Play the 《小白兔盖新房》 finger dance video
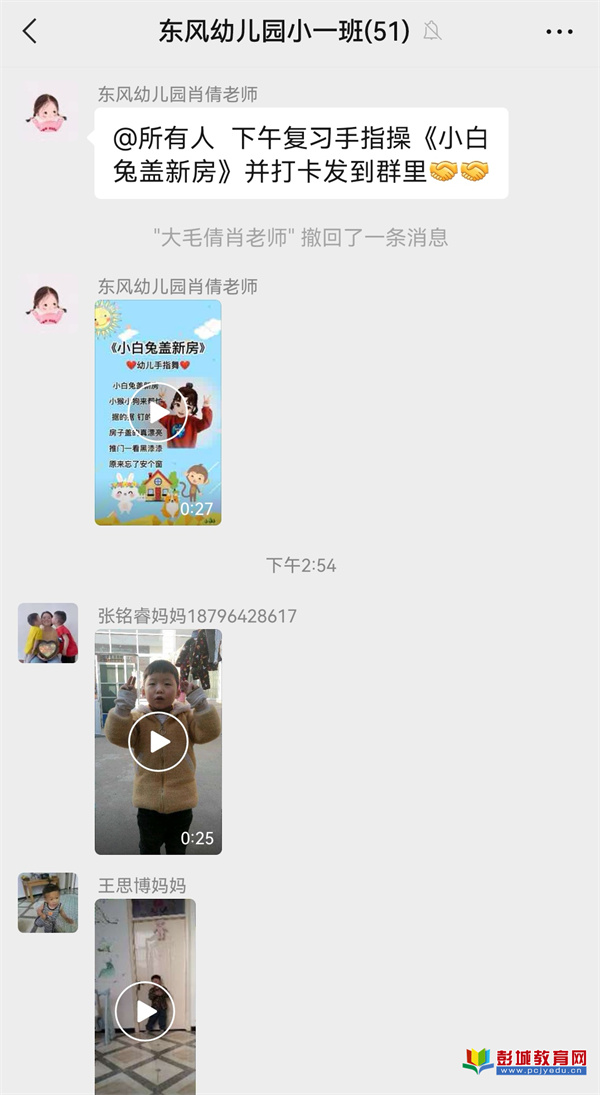 click(x=158, y=413)
